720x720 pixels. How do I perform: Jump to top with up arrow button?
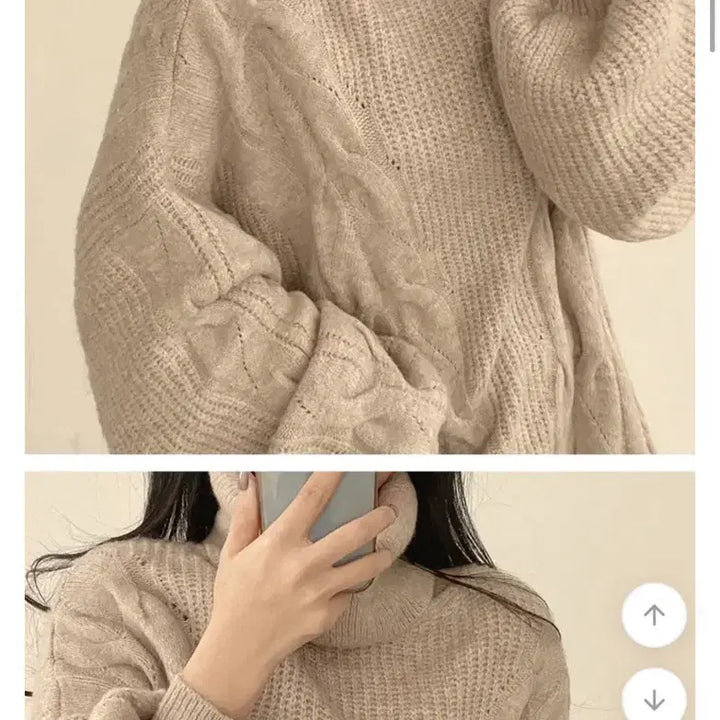click(x=654, y=615)
